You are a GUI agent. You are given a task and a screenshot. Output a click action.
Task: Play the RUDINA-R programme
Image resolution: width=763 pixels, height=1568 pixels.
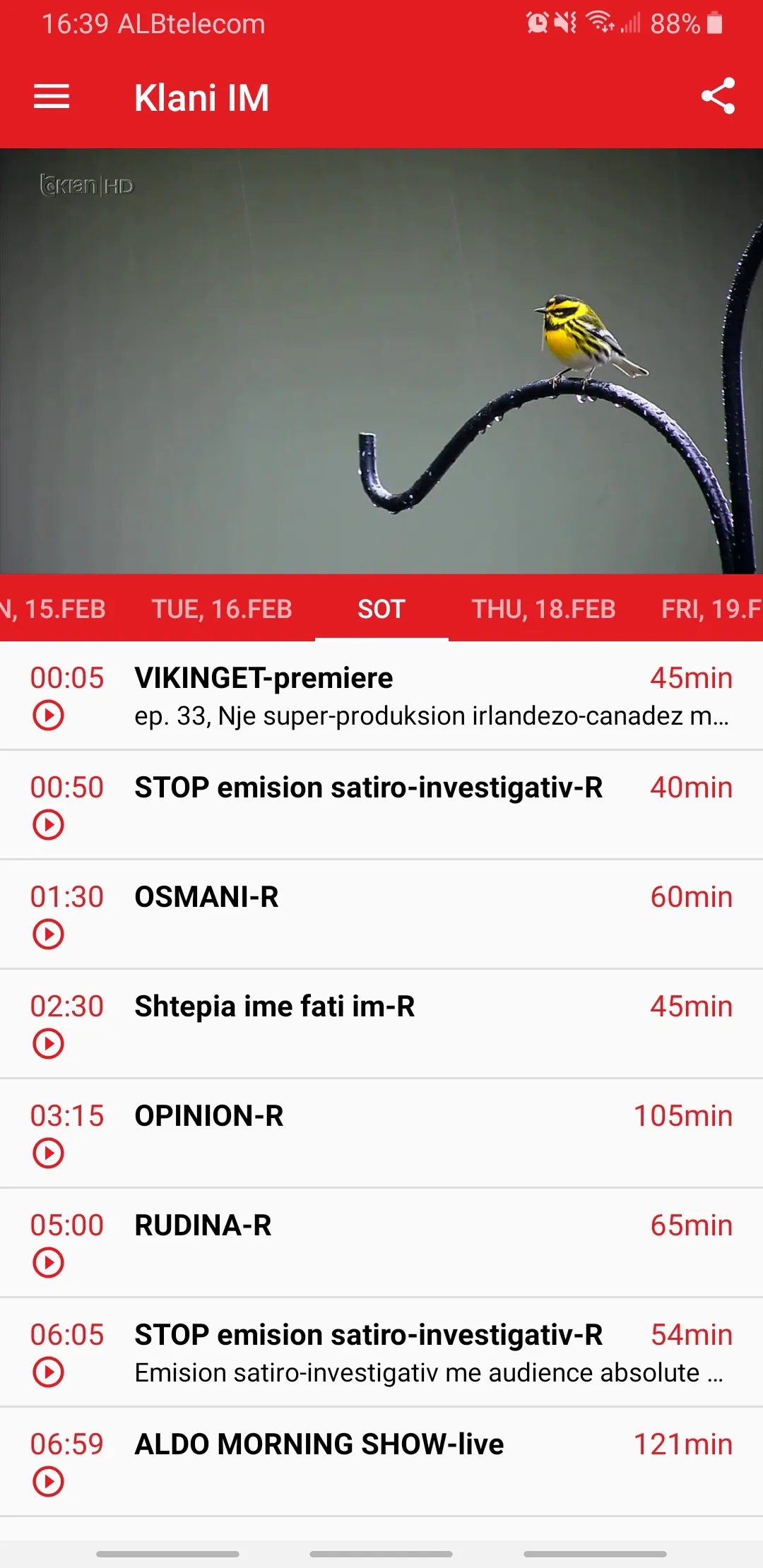(x=49, y=1262)
